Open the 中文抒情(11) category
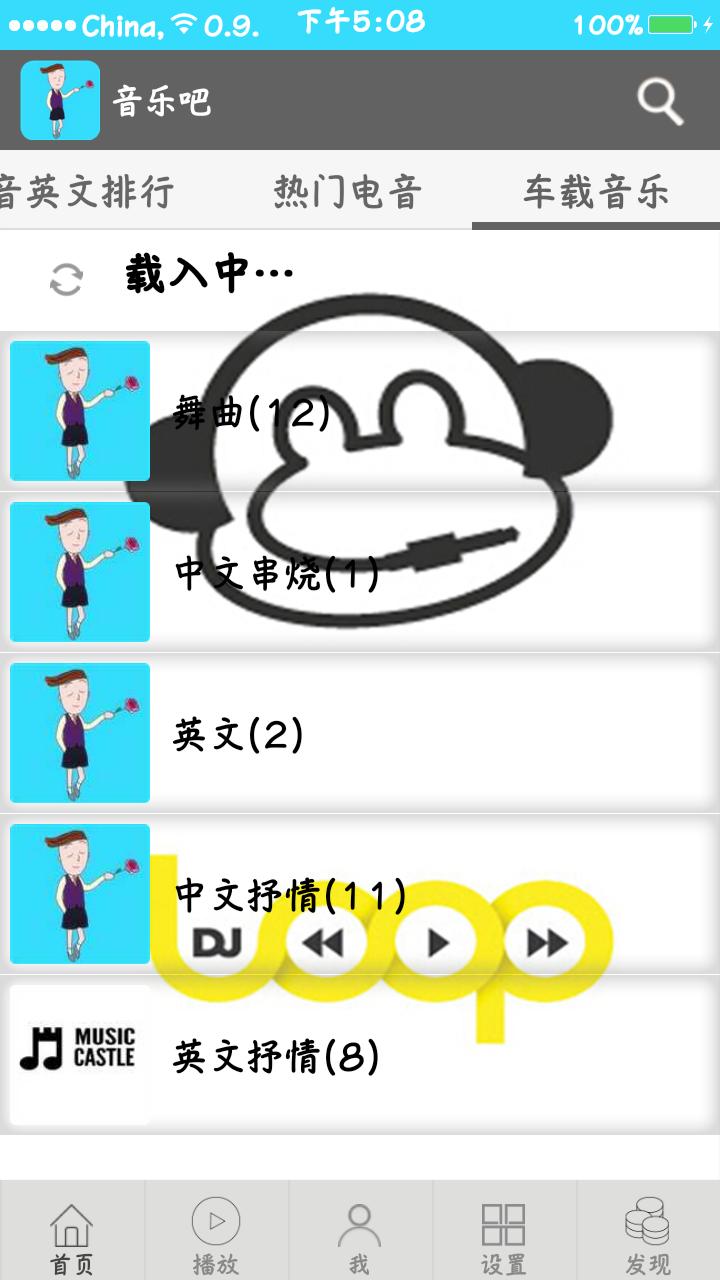Screen dimensions: 720x1280 tap(360, 894)
